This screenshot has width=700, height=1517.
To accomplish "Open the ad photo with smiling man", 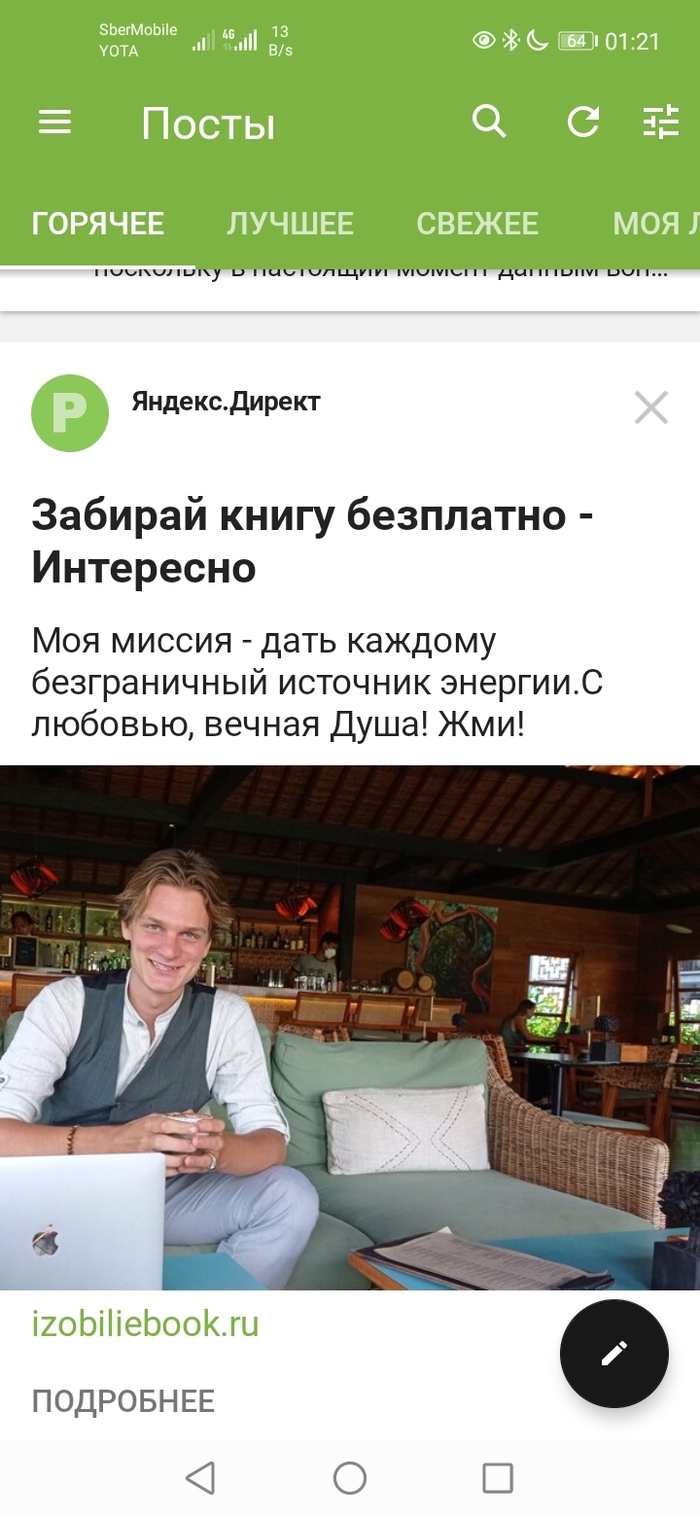I will [350, 1027].
